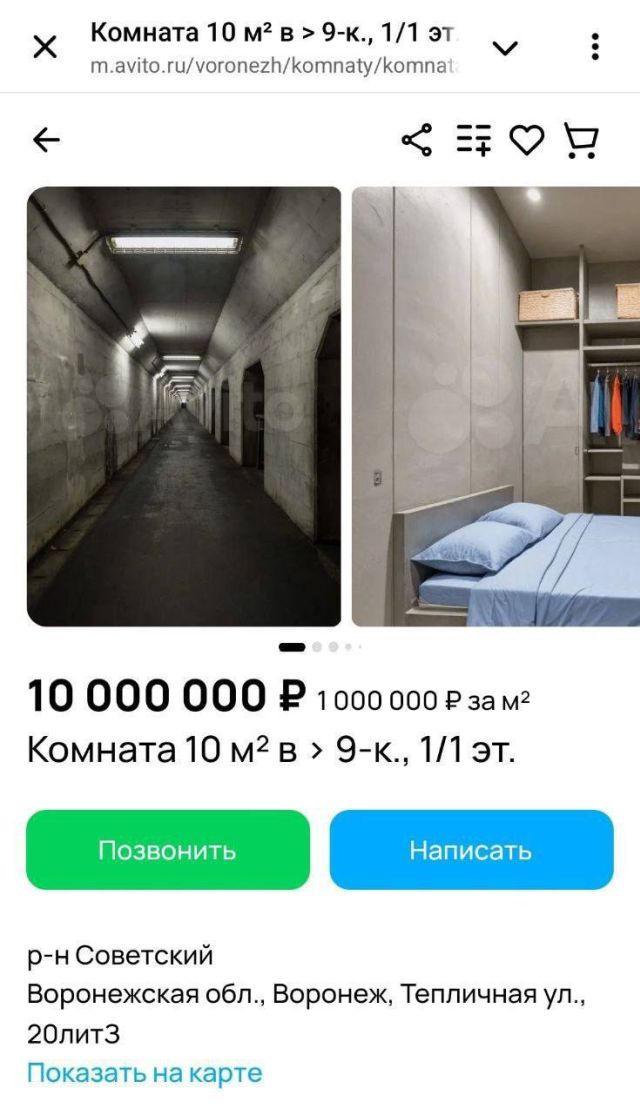Go back with the arrow icon
This screenshot has height=1115, width=640.
[46, 140]
